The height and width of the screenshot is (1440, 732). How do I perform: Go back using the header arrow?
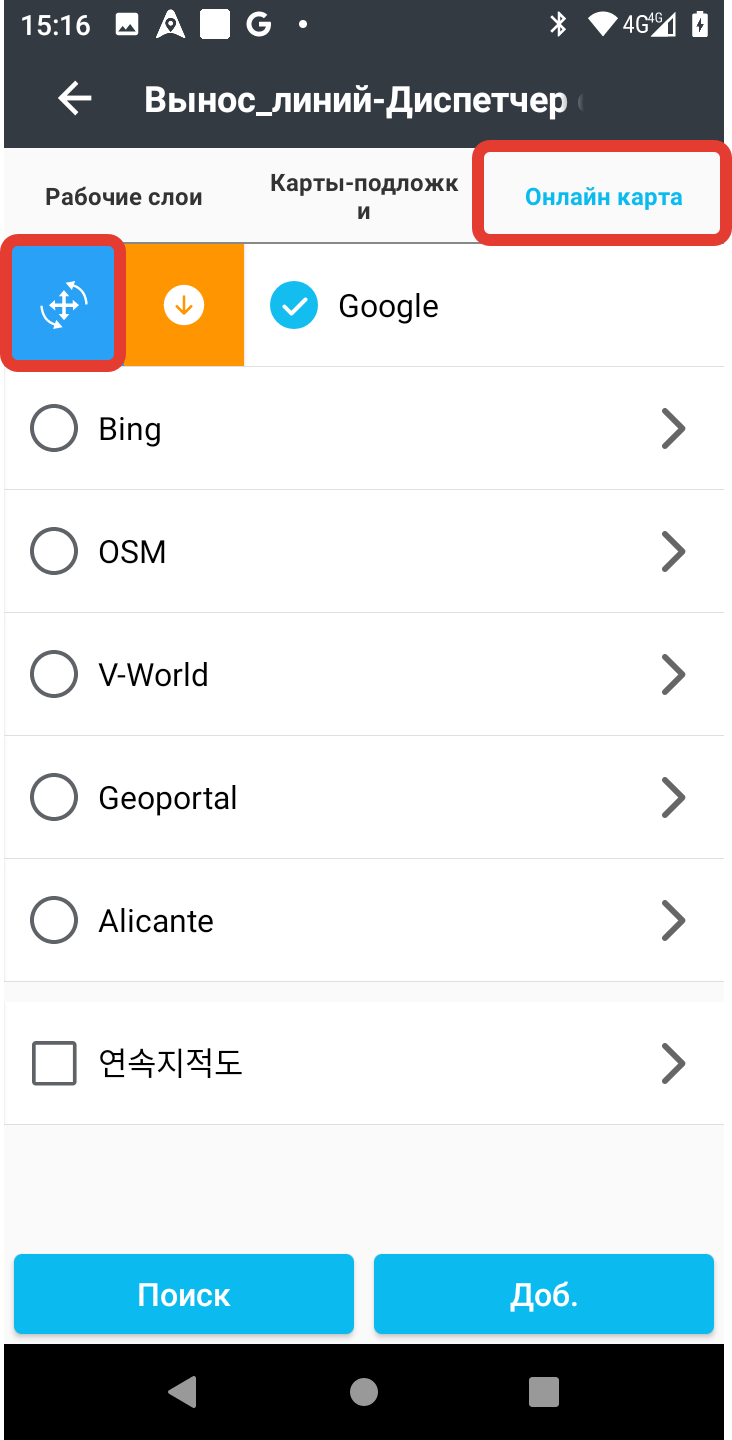75,98
